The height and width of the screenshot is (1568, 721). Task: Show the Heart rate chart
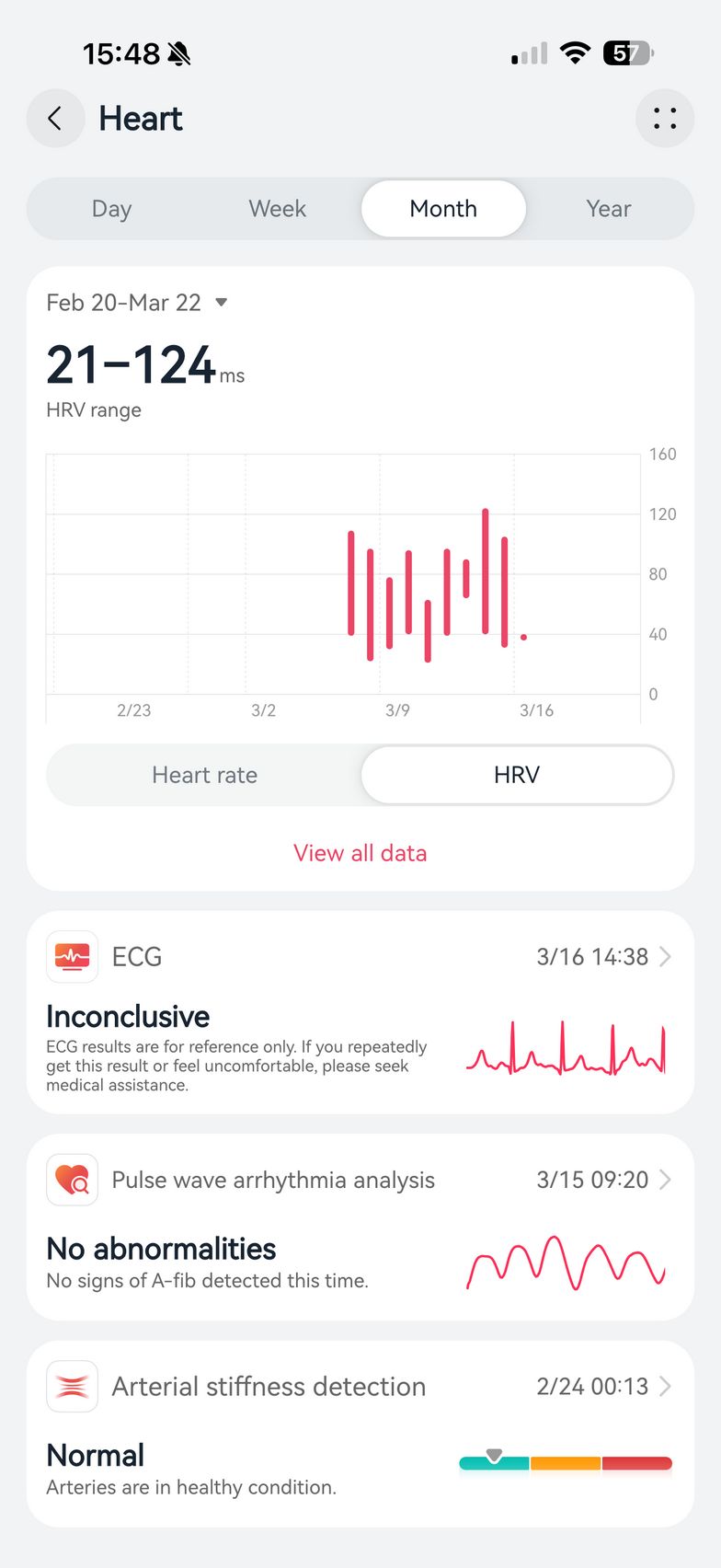tap(204, 775)
